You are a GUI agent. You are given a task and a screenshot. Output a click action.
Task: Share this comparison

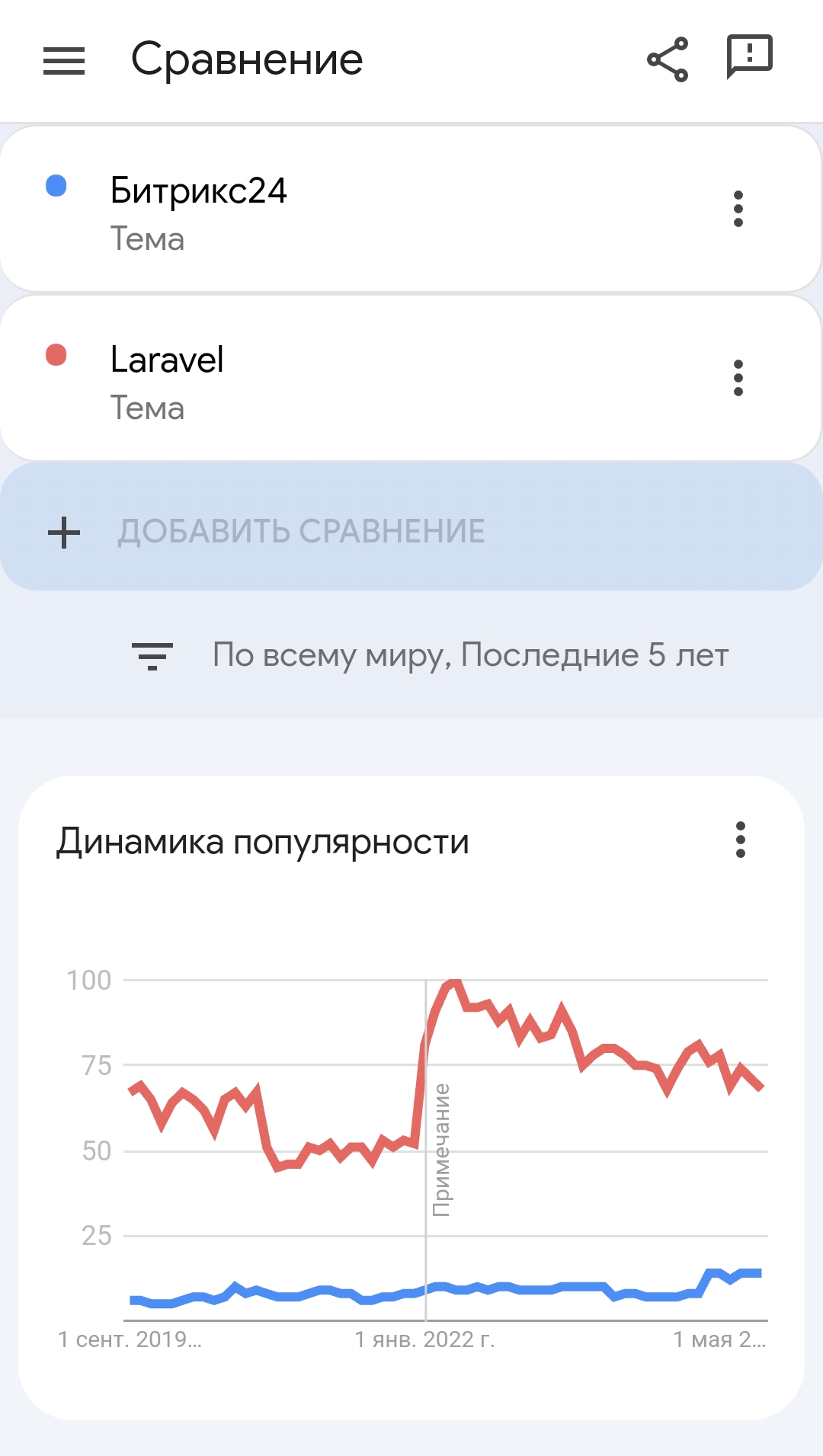point(668,59)
